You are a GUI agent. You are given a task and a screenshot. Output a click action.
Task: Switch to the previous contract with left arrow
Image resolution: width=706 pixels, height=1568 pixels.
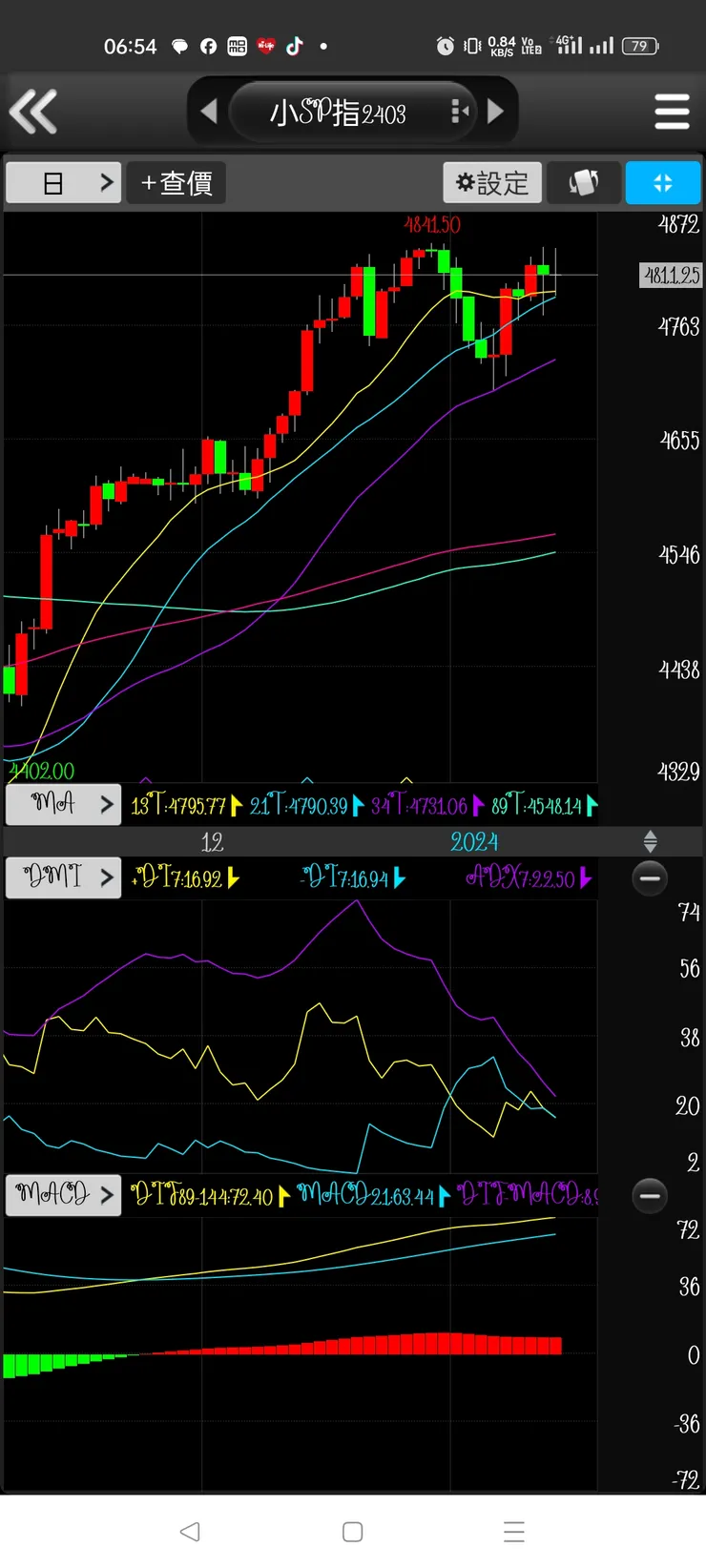click(x=209, y=112)
